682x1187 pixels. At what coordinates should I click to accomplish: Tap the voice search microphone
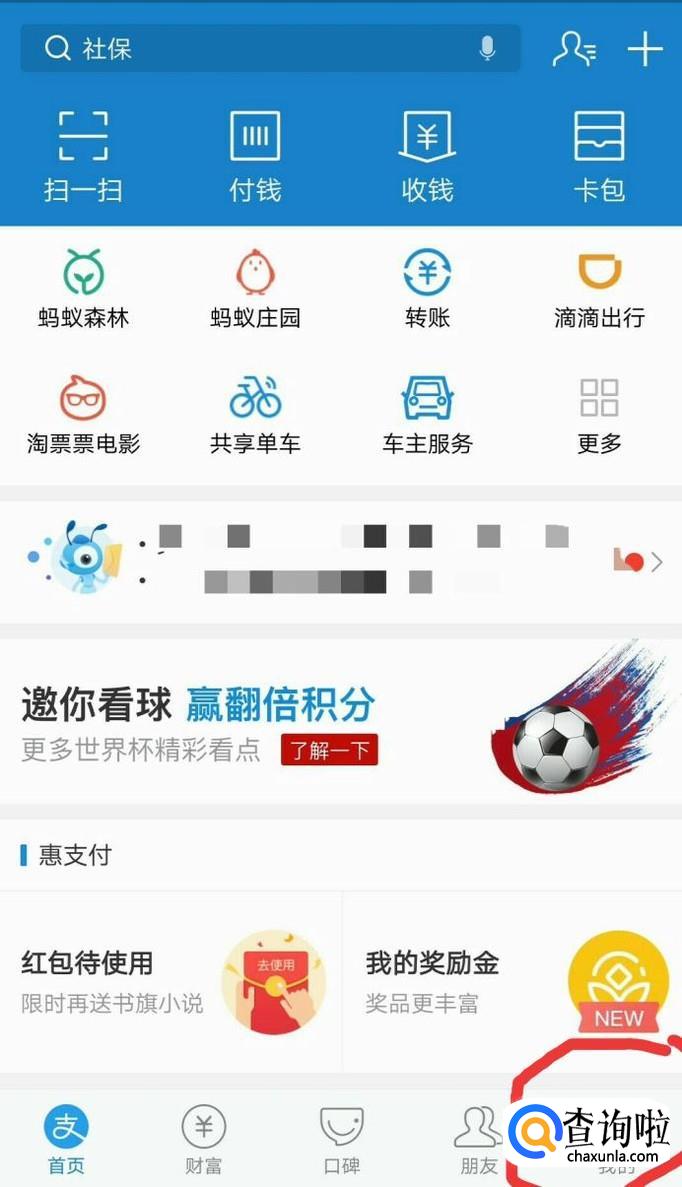487,48
